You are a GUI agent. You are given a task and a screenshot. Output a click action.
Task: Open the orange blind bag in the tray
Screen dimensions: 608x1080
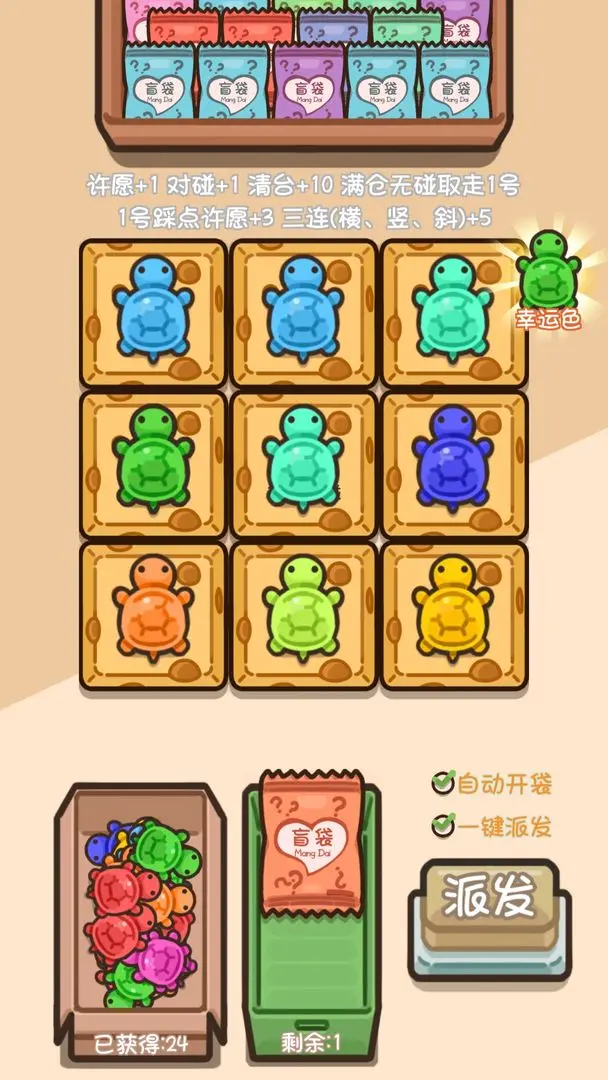(x=310, y=845)
